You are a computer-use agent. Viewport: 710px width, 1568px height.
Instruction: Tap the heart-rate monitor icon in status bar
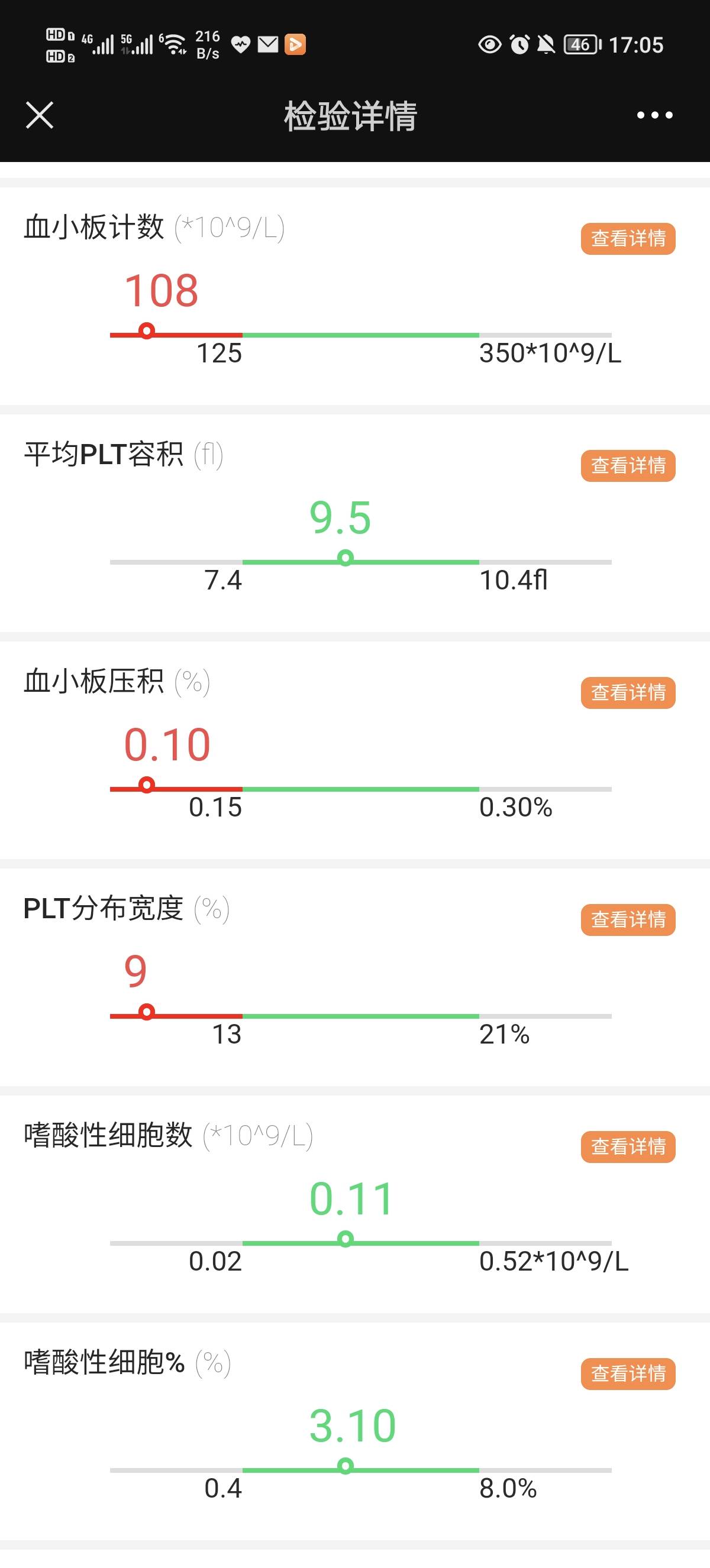[x=241, y=44]
